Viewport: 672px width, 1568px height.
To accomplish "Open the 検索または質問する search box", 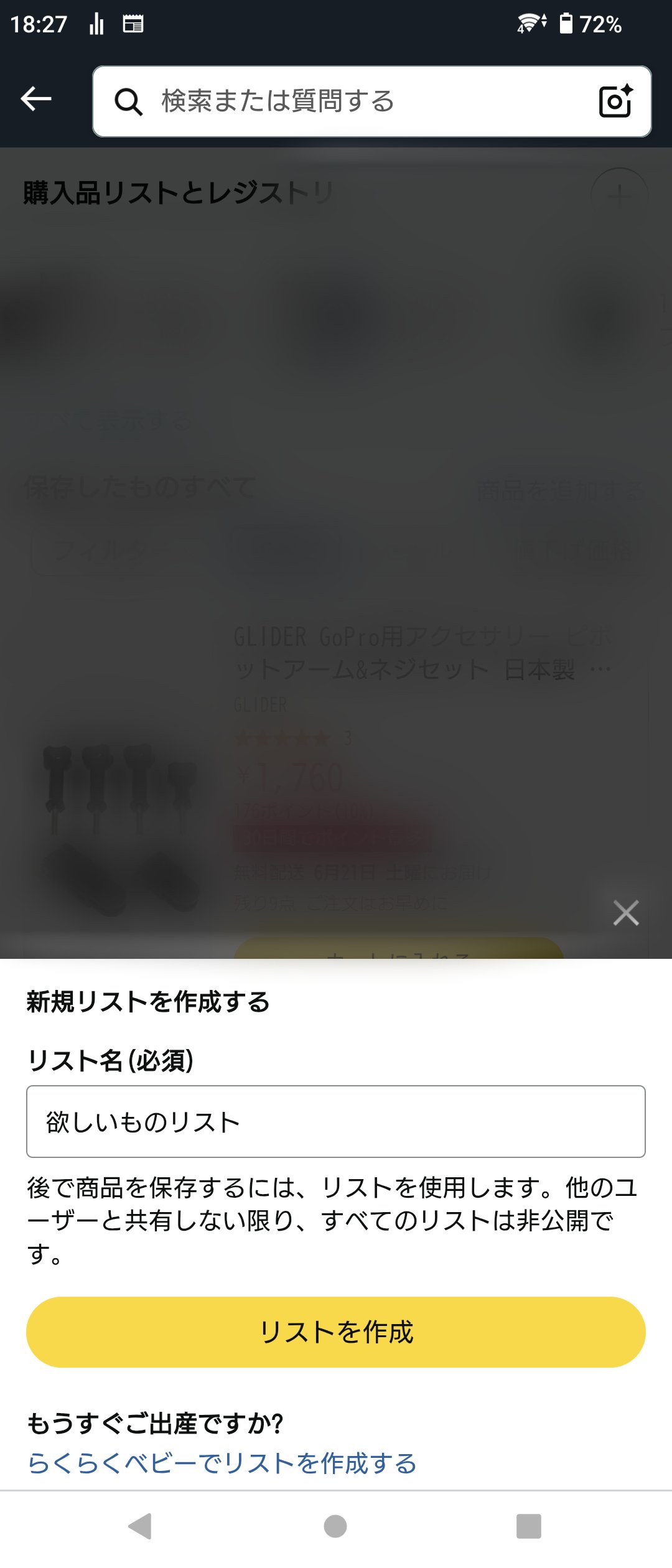I will coord(348,101).
